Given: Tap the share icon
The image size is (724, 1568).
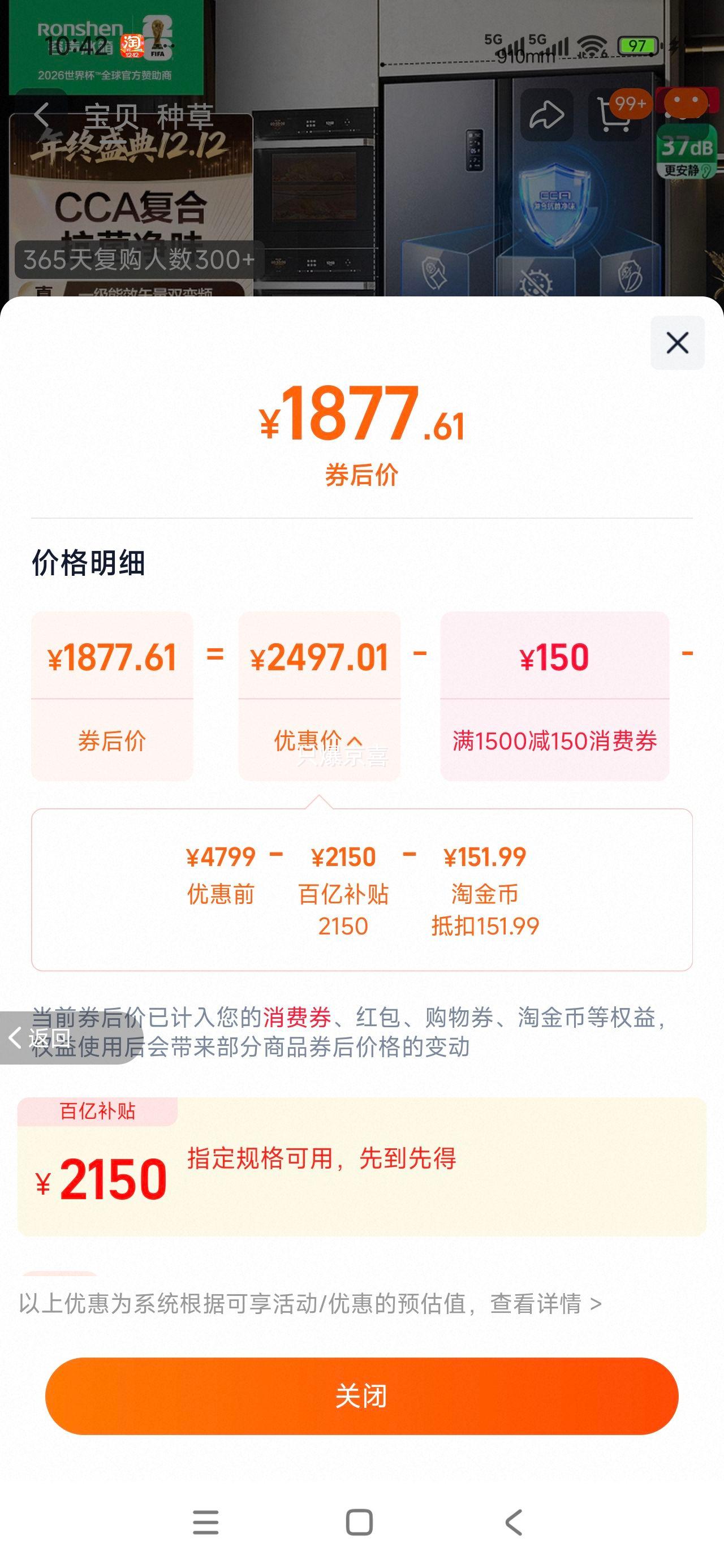Looking at the screenshot, I should tap(546, 113).
